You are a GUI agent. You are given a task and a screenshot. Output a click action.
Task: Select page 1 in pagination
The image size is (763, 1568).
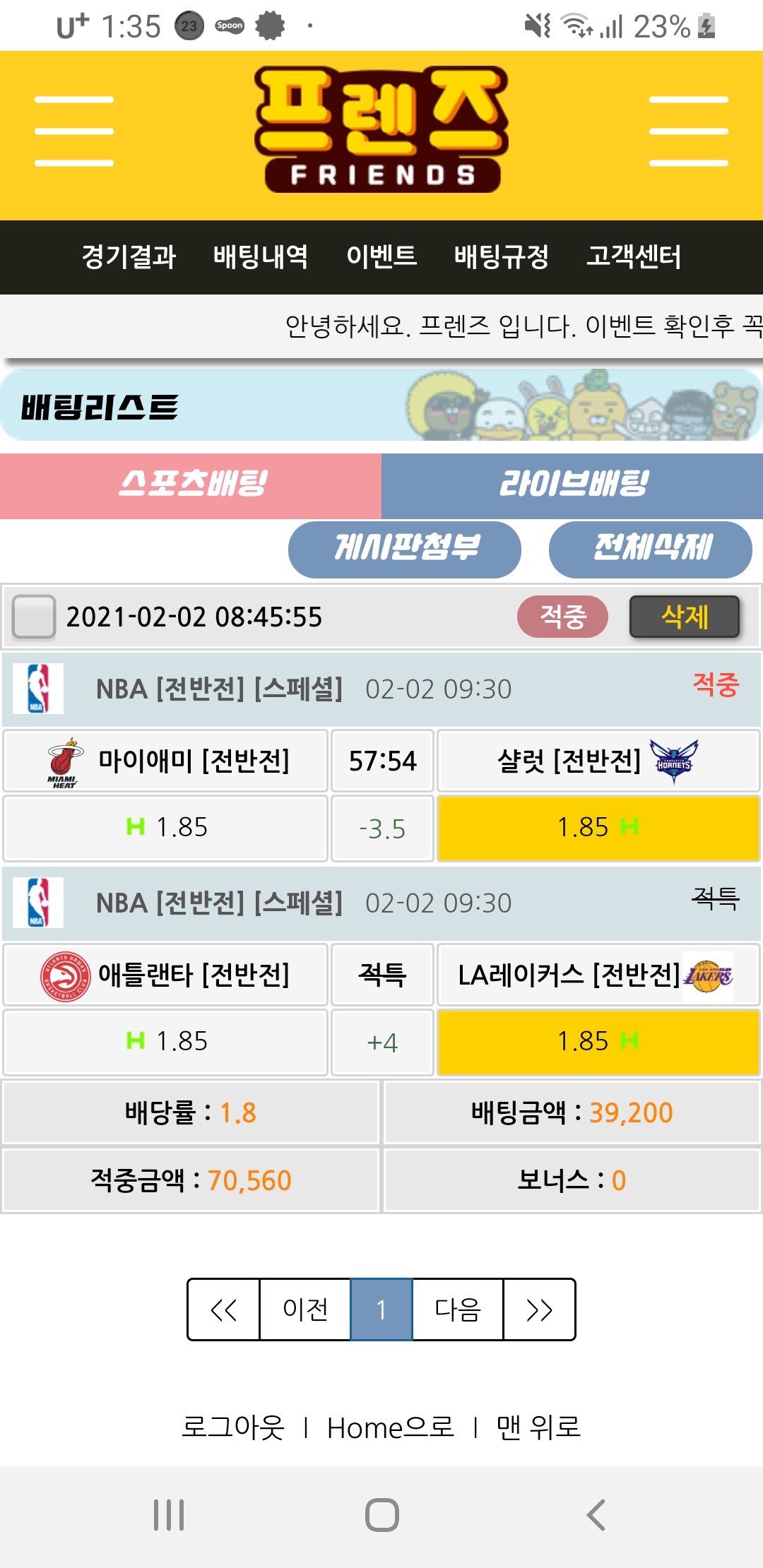click(381, 1309)
